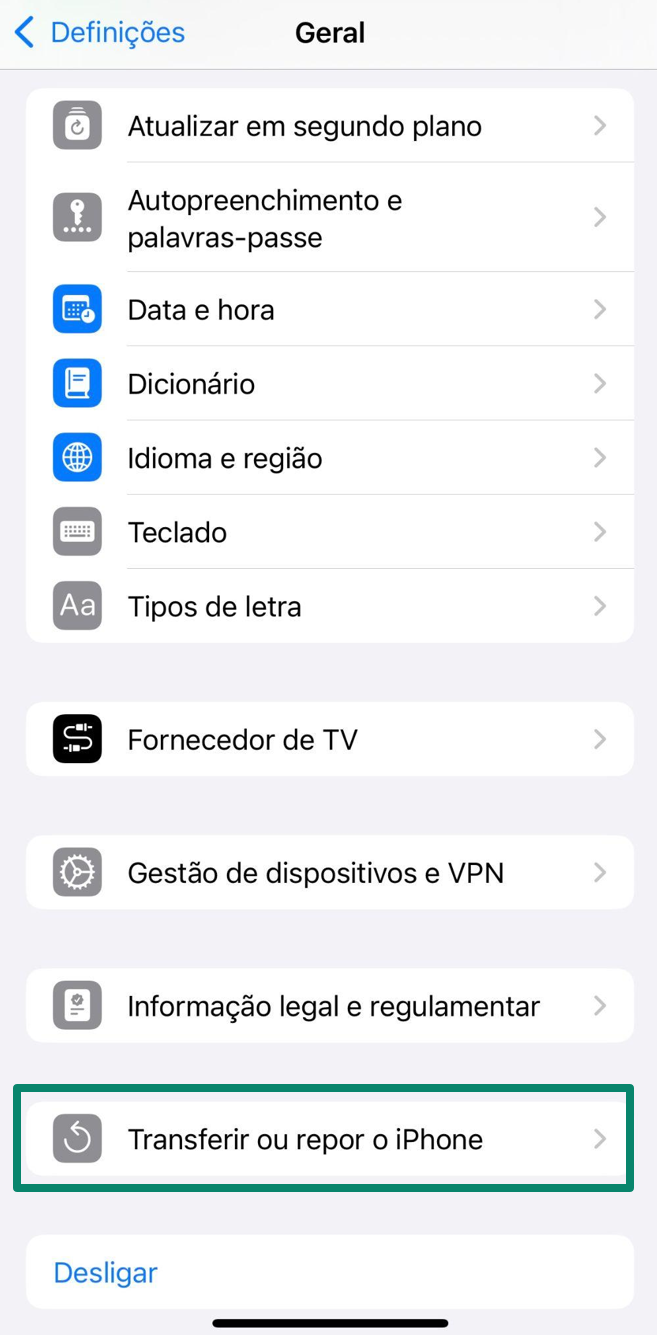Go back to Definições
657x1335 pixels.
point(100,33)
